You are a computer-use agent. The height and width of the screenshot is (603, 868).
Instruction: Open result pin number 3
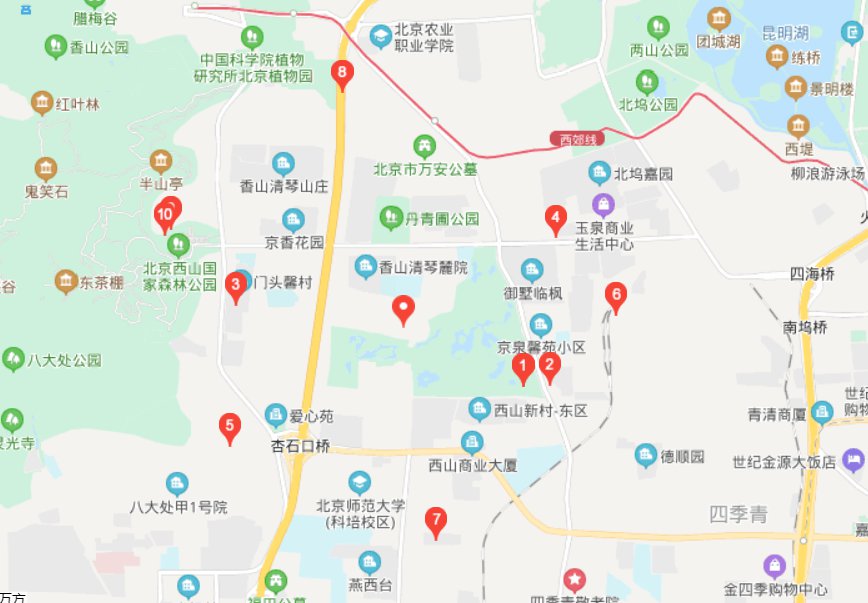[236, 285]
